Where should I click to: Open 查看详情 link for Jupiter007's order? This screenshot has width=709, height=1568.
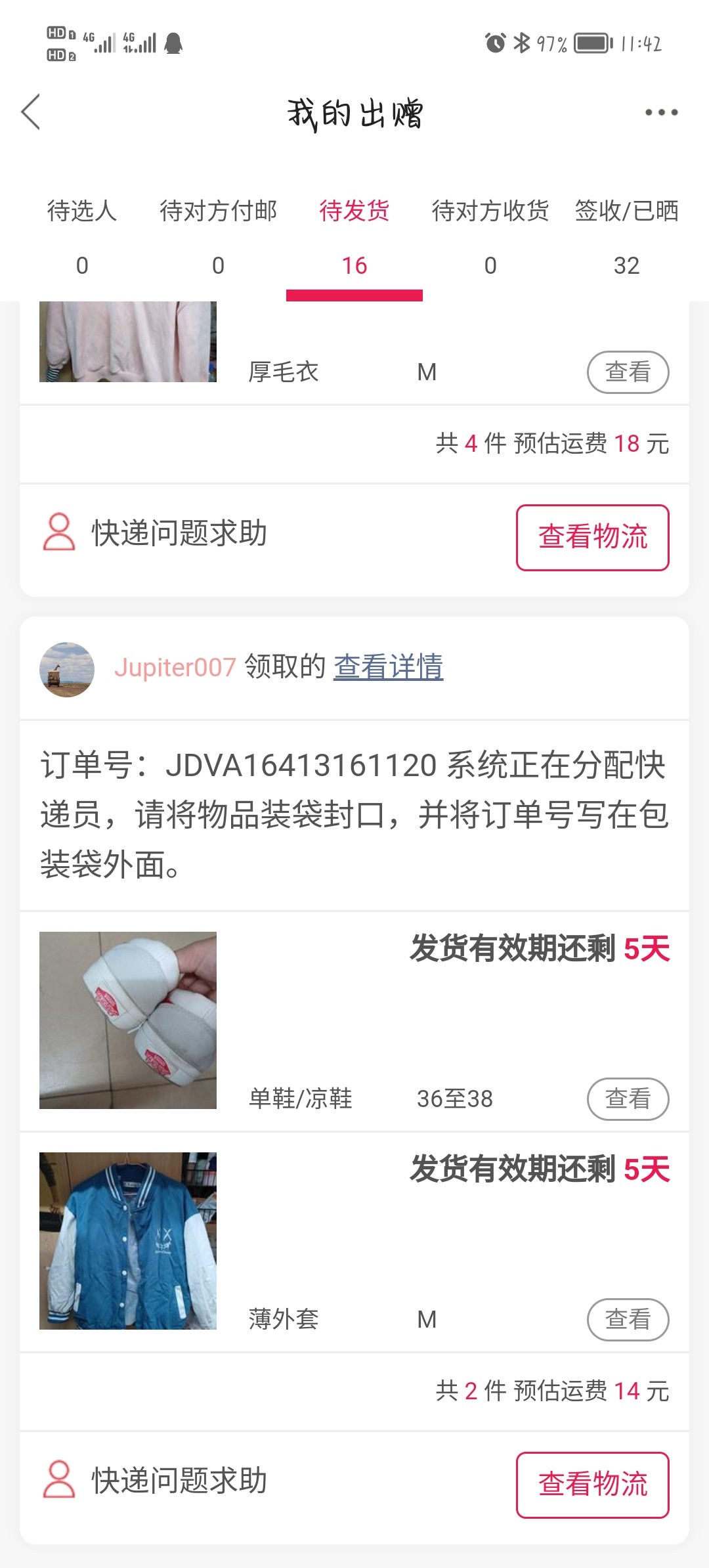(x=388, y=667)
